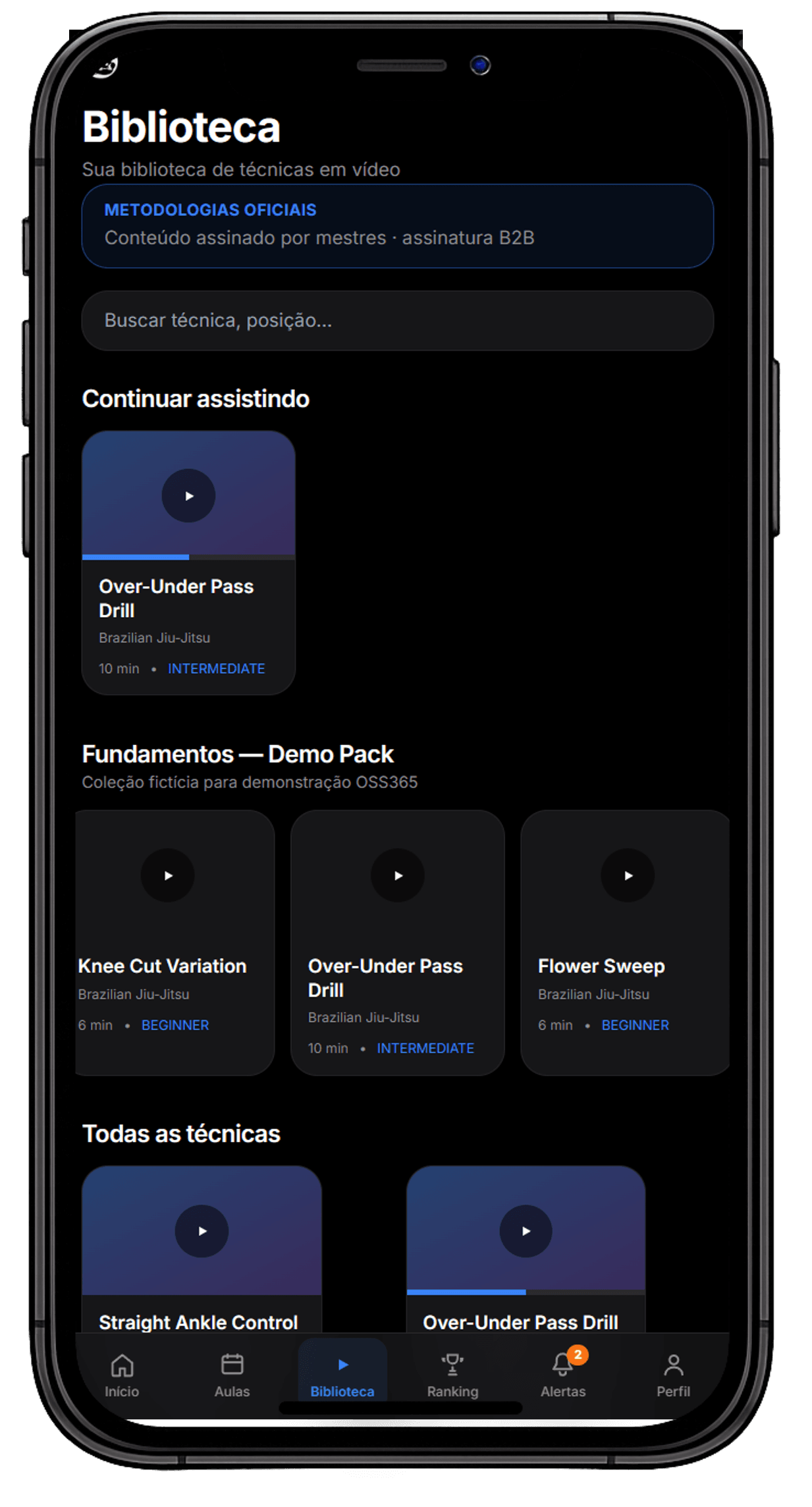
Task: Open Straight Ankle Control in Todas as técnicas
Action: [x=202, y=1249]
